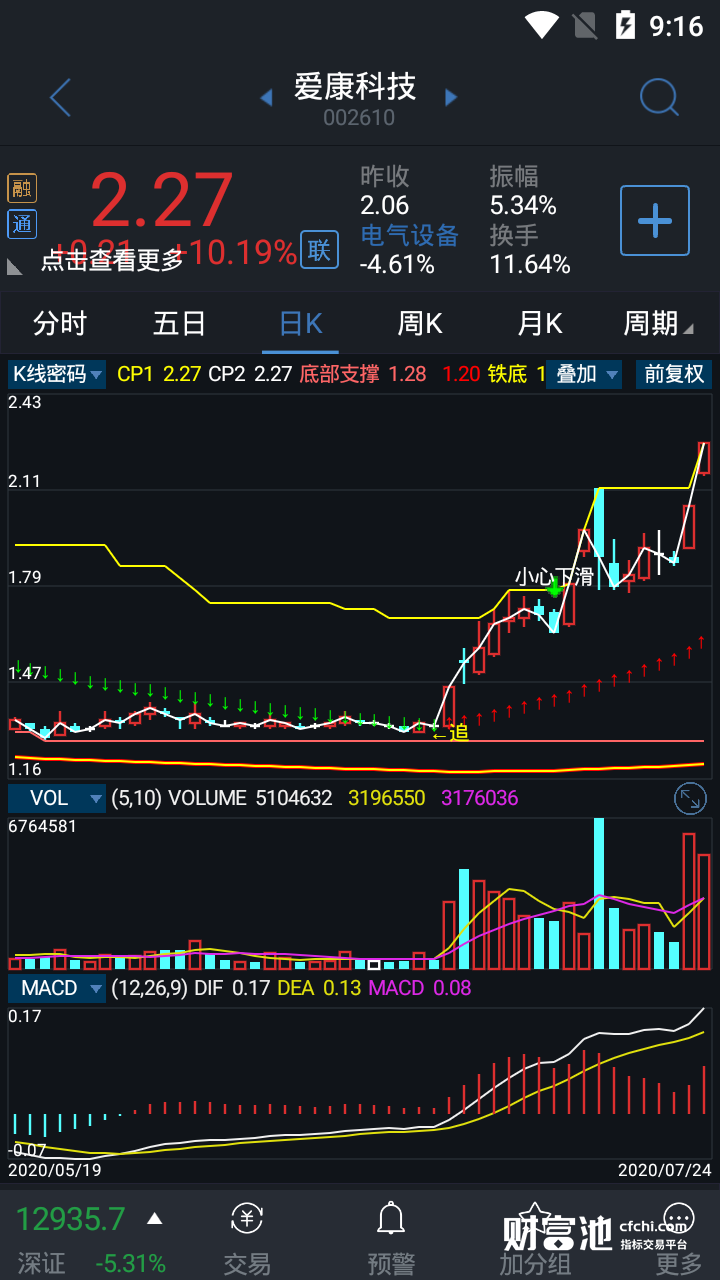Jump to the next stock arrow
The height and width of the screenshot is (1280, 720).
tap(451, 97)
